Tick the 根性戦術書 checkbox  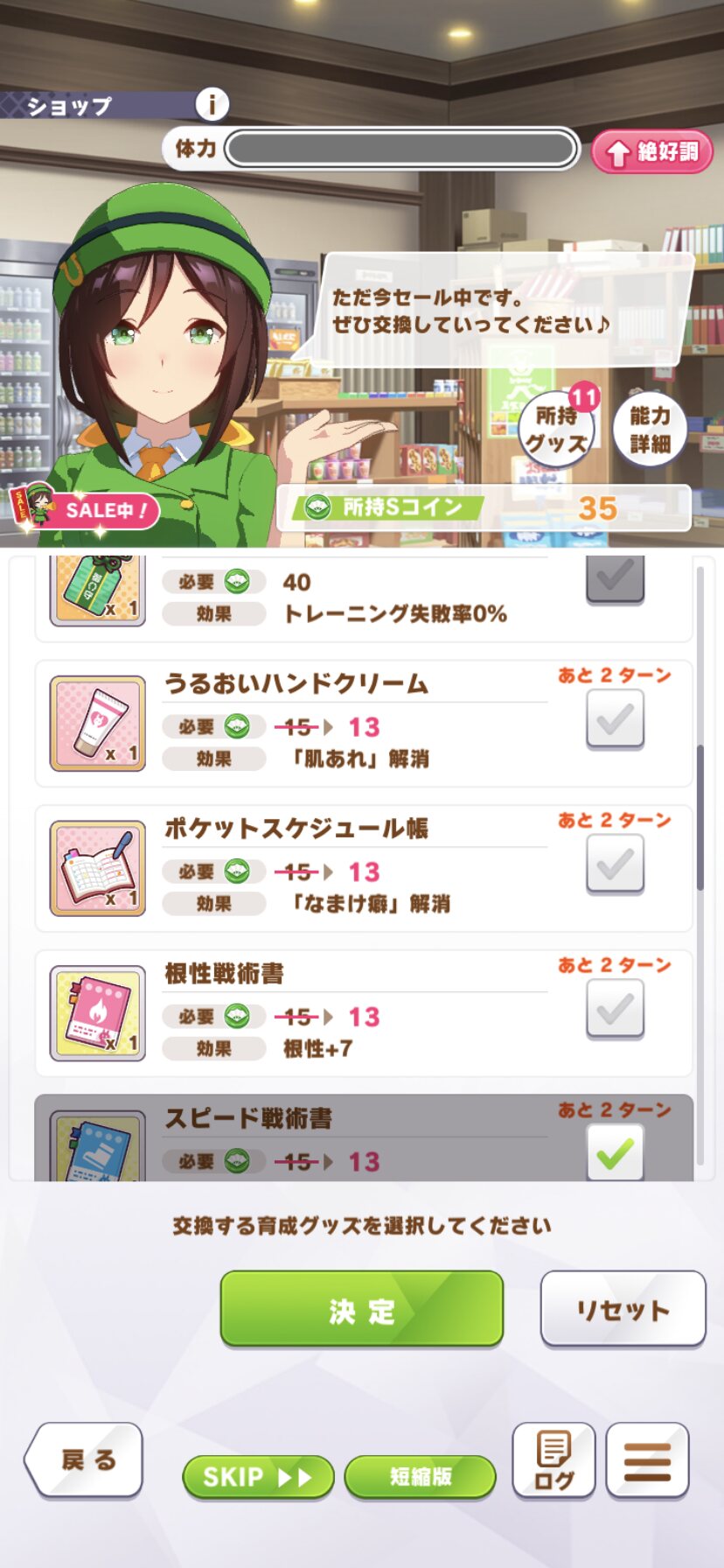click(x=615, y=1009)
